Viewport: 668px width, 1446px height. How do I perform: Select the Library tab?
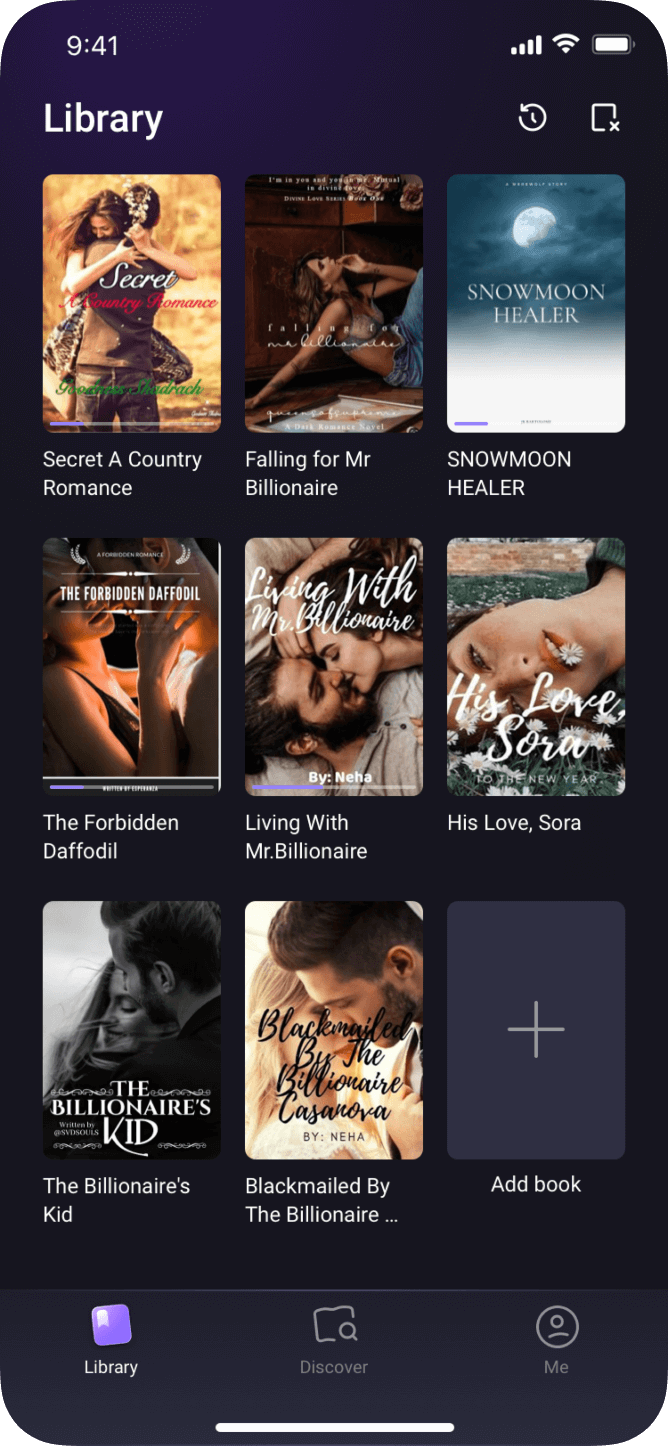111,1340
